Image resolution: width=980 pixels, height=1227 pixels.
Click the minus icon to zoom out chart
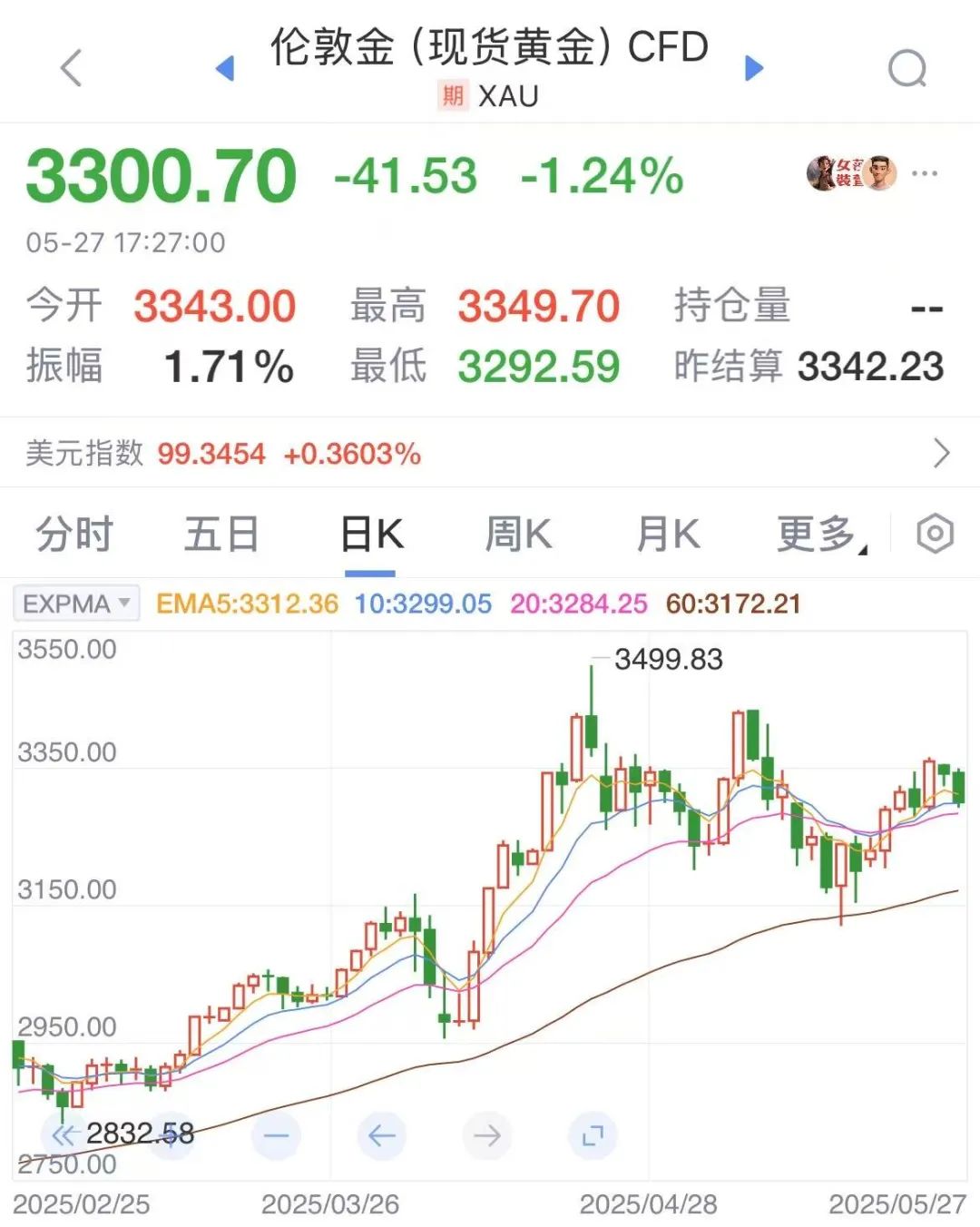tap(276, 1135)
